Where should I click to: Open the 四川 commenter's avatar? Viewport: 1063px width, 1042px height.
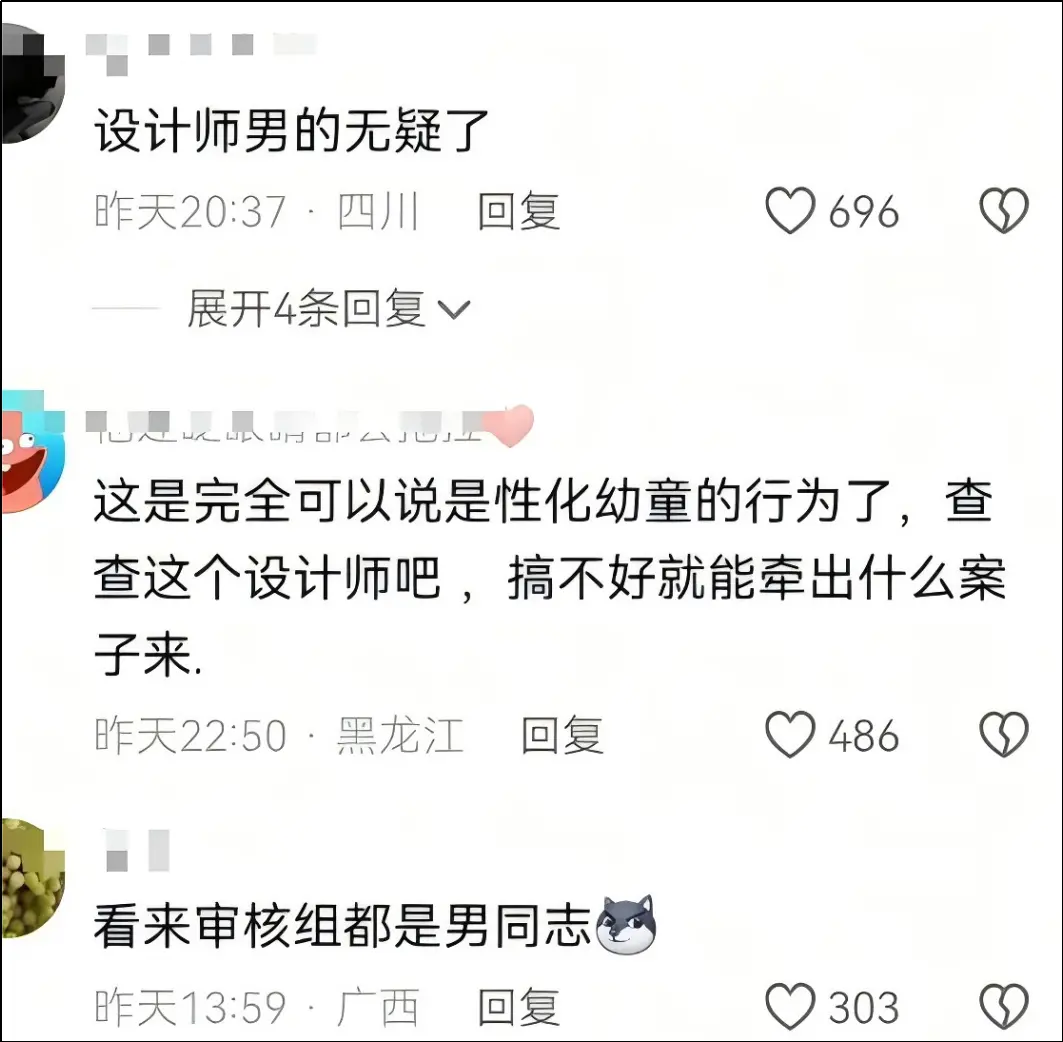pyautogui.click(x=28, y=85)
